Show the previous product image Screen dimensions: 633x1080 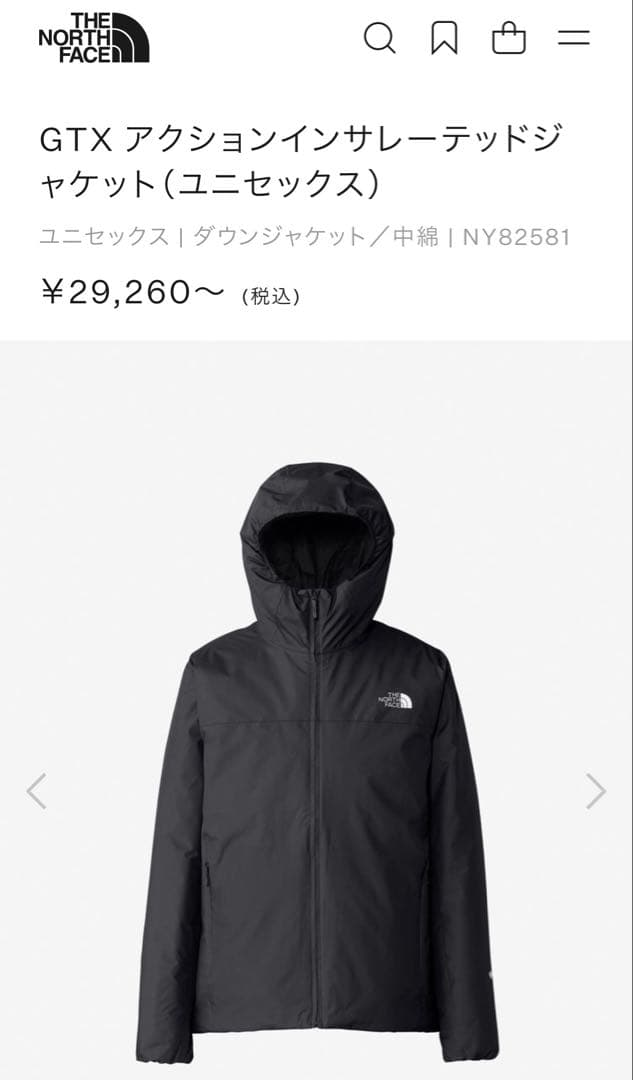point(37,791)
